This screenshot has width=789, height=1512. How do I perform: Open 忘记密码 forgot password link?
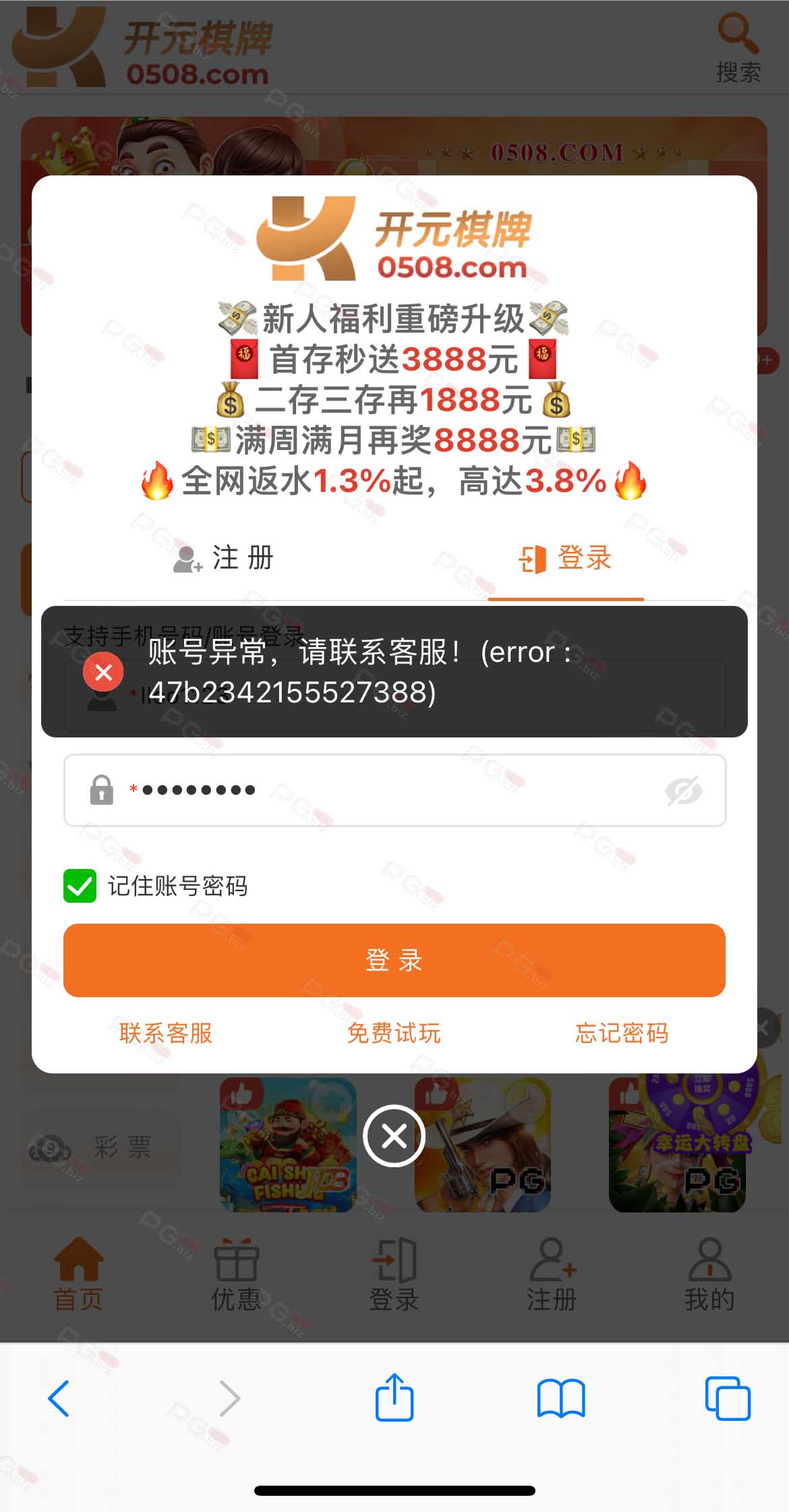pyautogui.click(x=622, y=1033)
